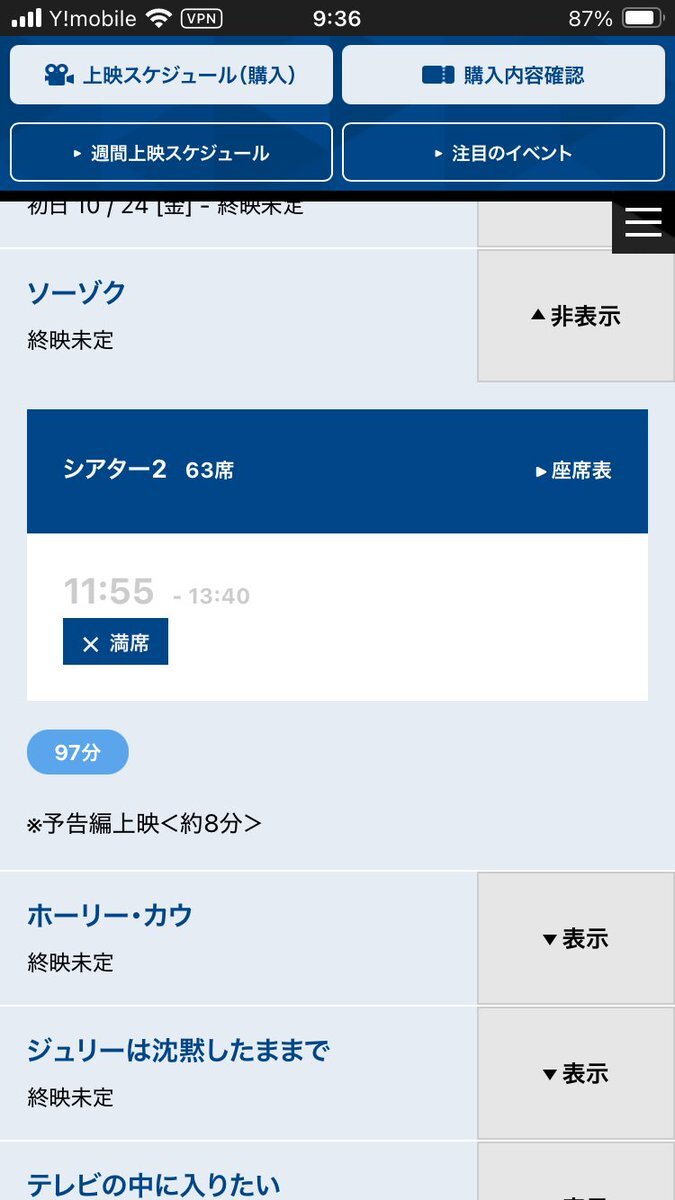
Task: Open ソーゾク movie details
Action: click(77, 294)
